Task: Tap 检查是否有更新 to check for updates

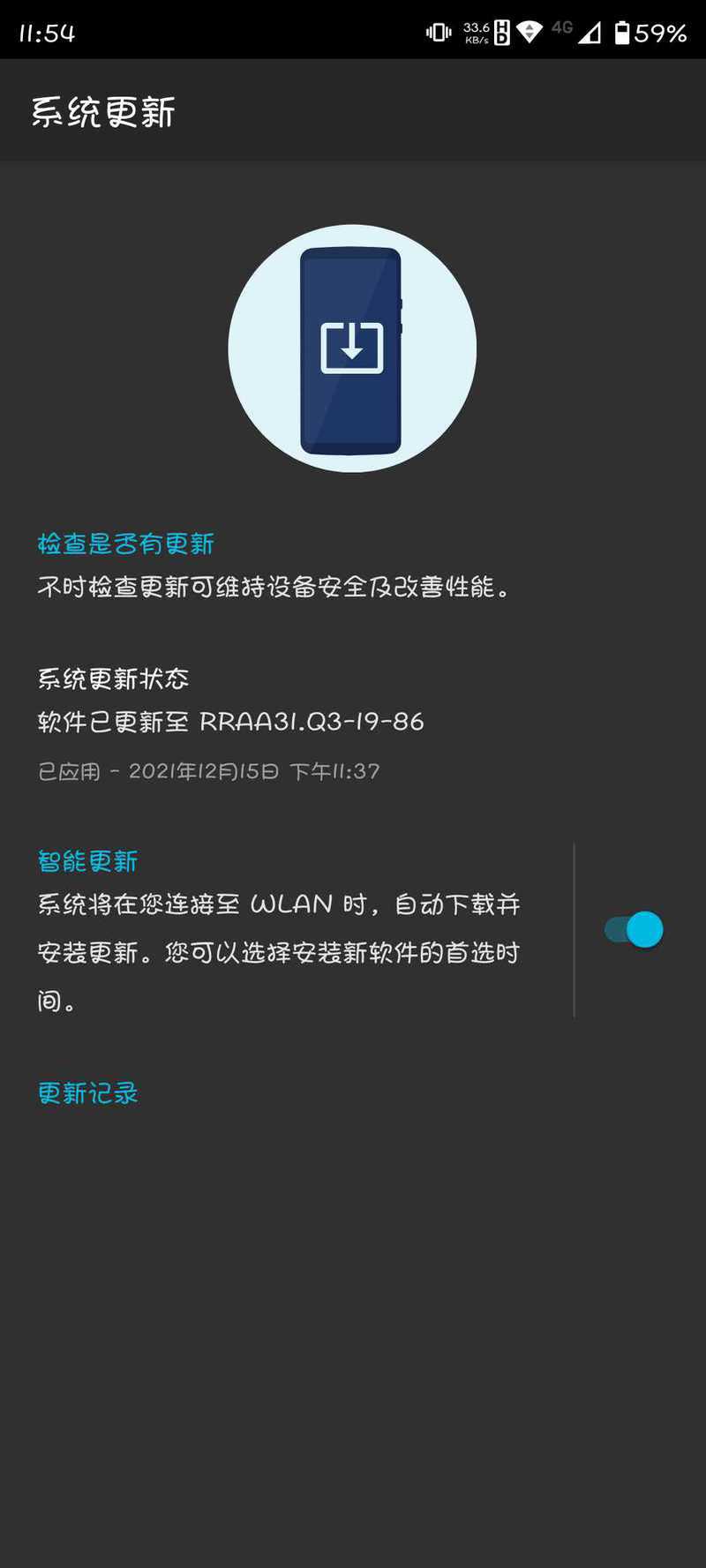Action: tap(126, 544)
